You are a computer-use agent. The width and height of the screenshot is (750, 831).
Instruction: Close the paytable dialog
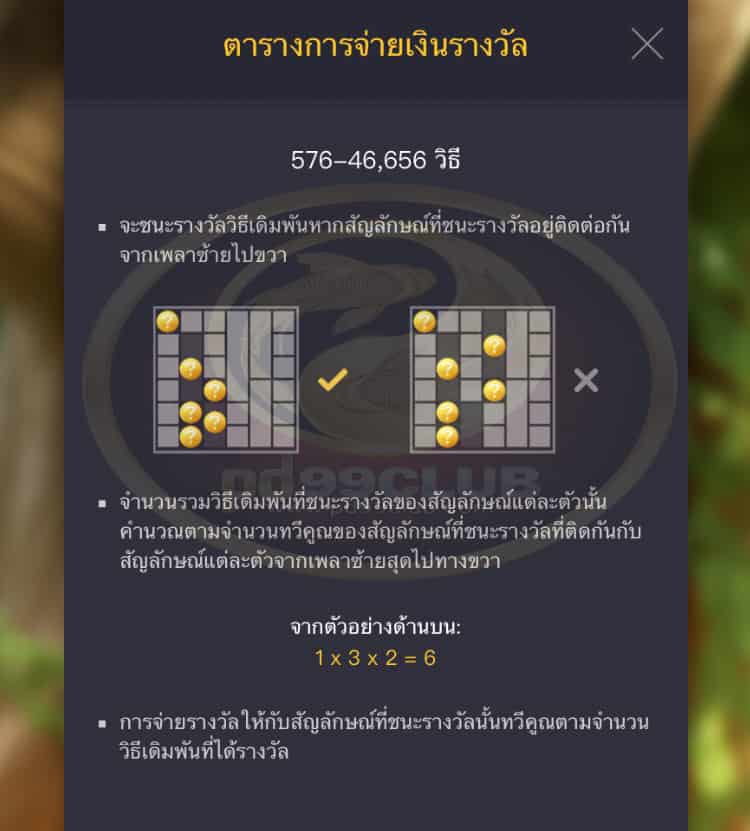pos(647,44)
